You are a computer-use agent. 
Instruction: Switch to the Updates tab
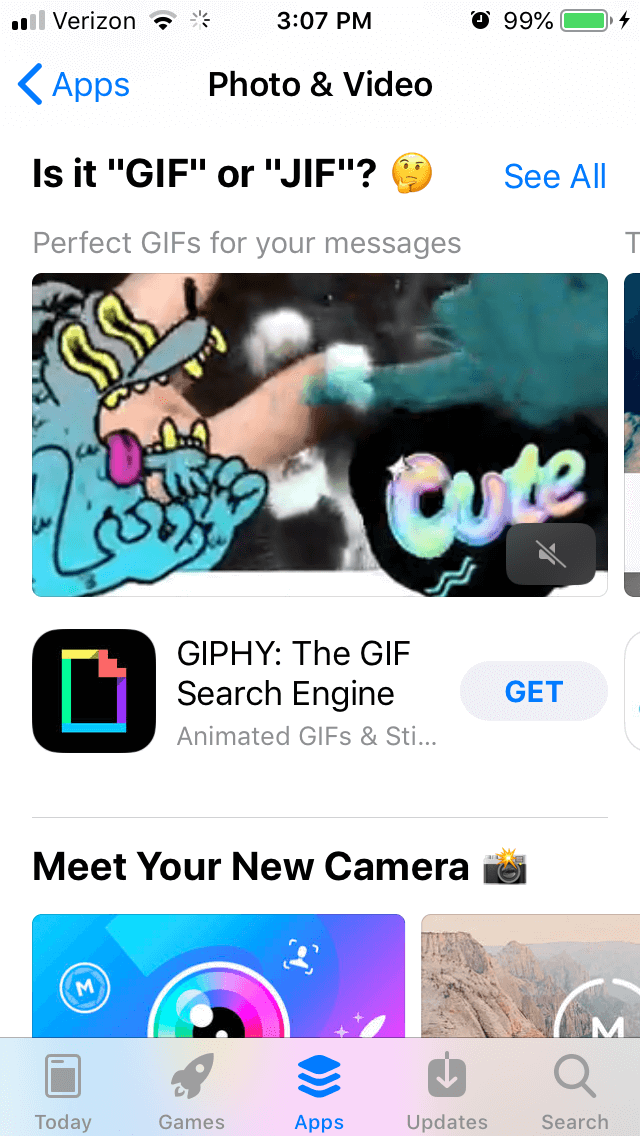click(x=447, y=1092)
